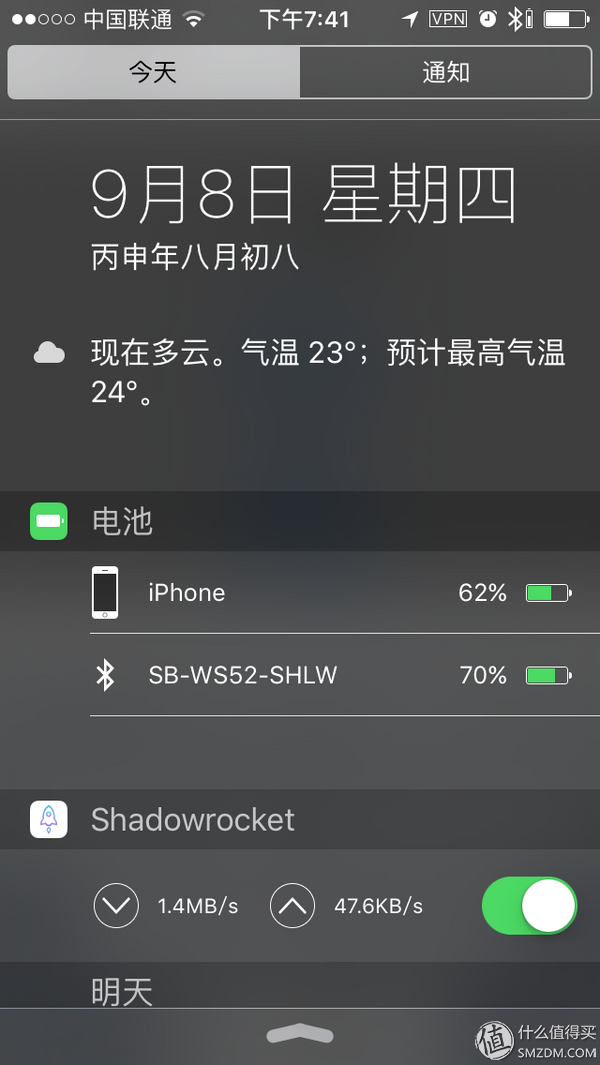Tap the bottom grabber to close panel

tap(300, 1034)
